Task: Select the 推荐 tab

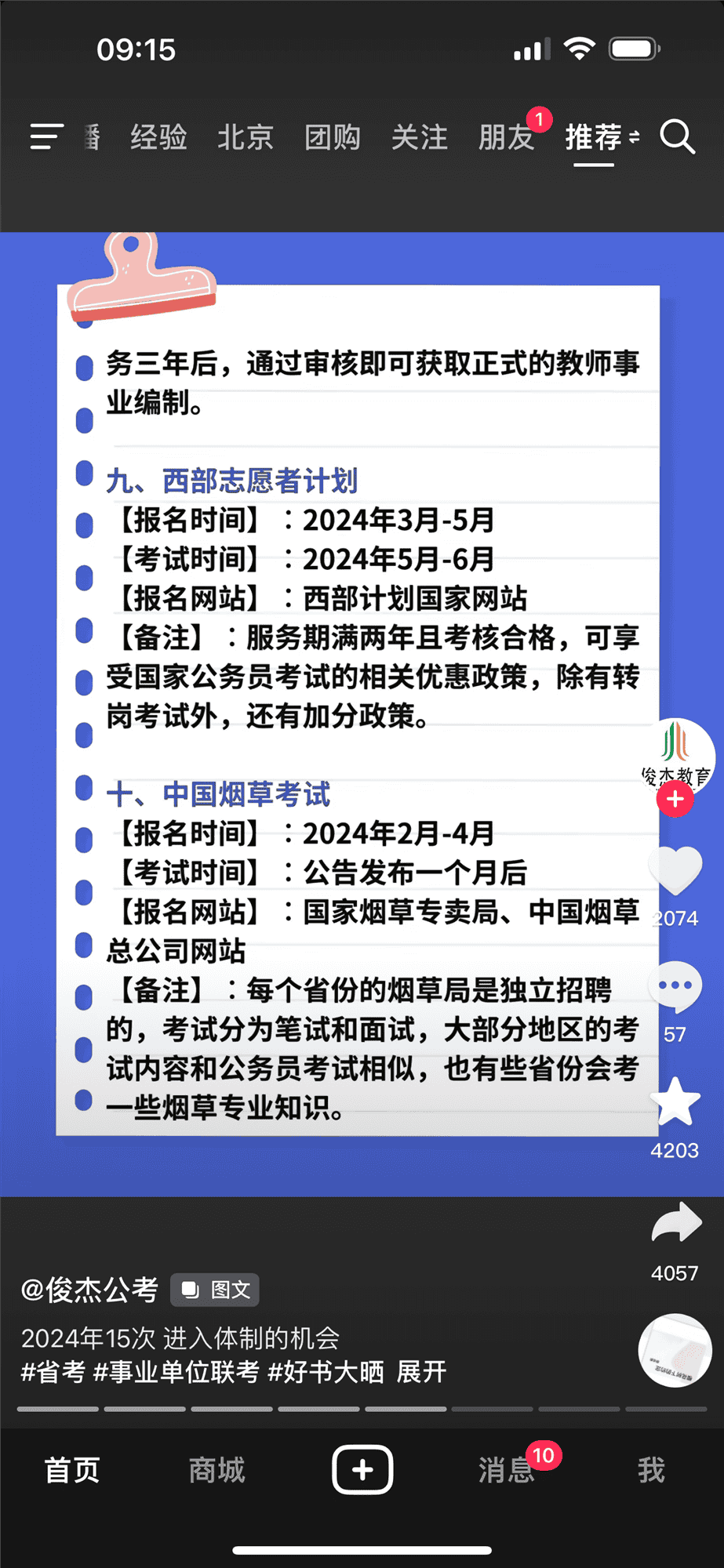Action: [594, 137]
